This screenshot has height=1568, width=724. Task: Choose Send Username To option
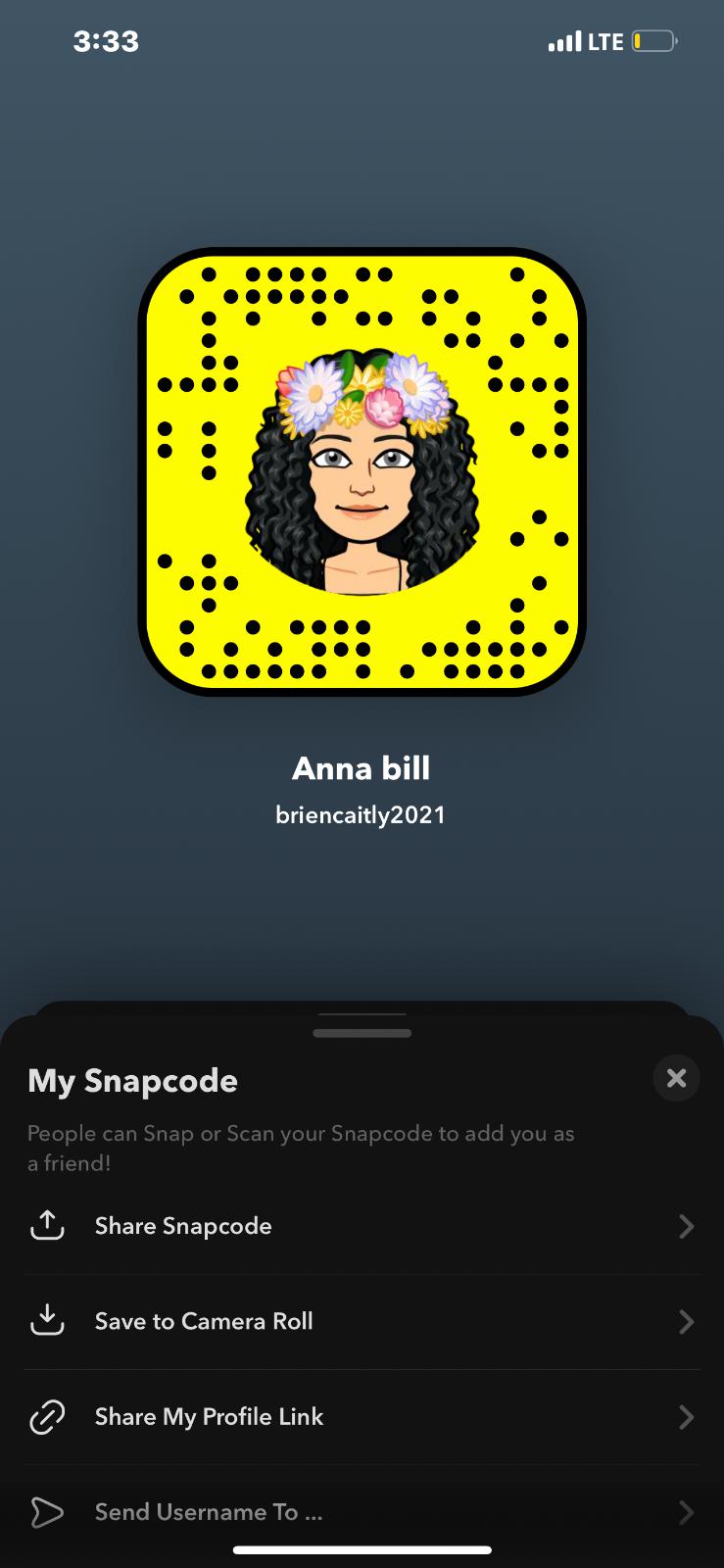(x=361, y=1511)
